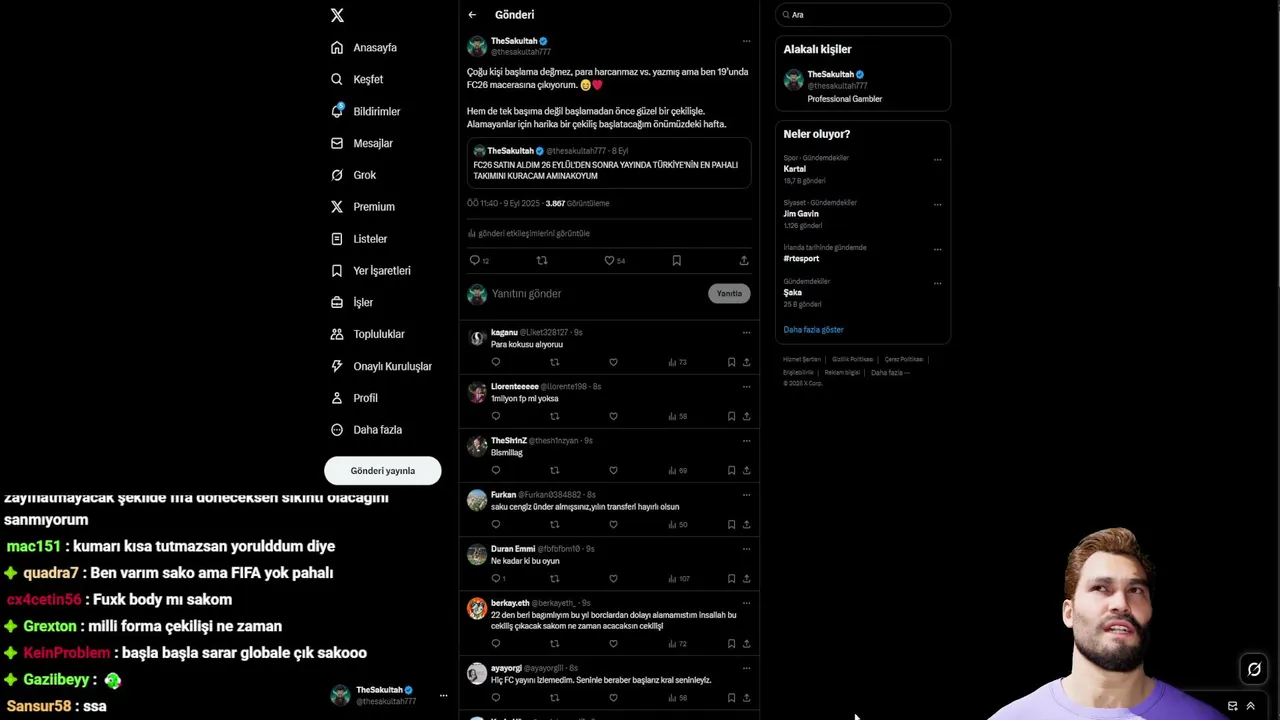The width and height of the screenshot is (1280, 720).
Task: Open the quoted FC26 post
Action: (x=608, y=164)
